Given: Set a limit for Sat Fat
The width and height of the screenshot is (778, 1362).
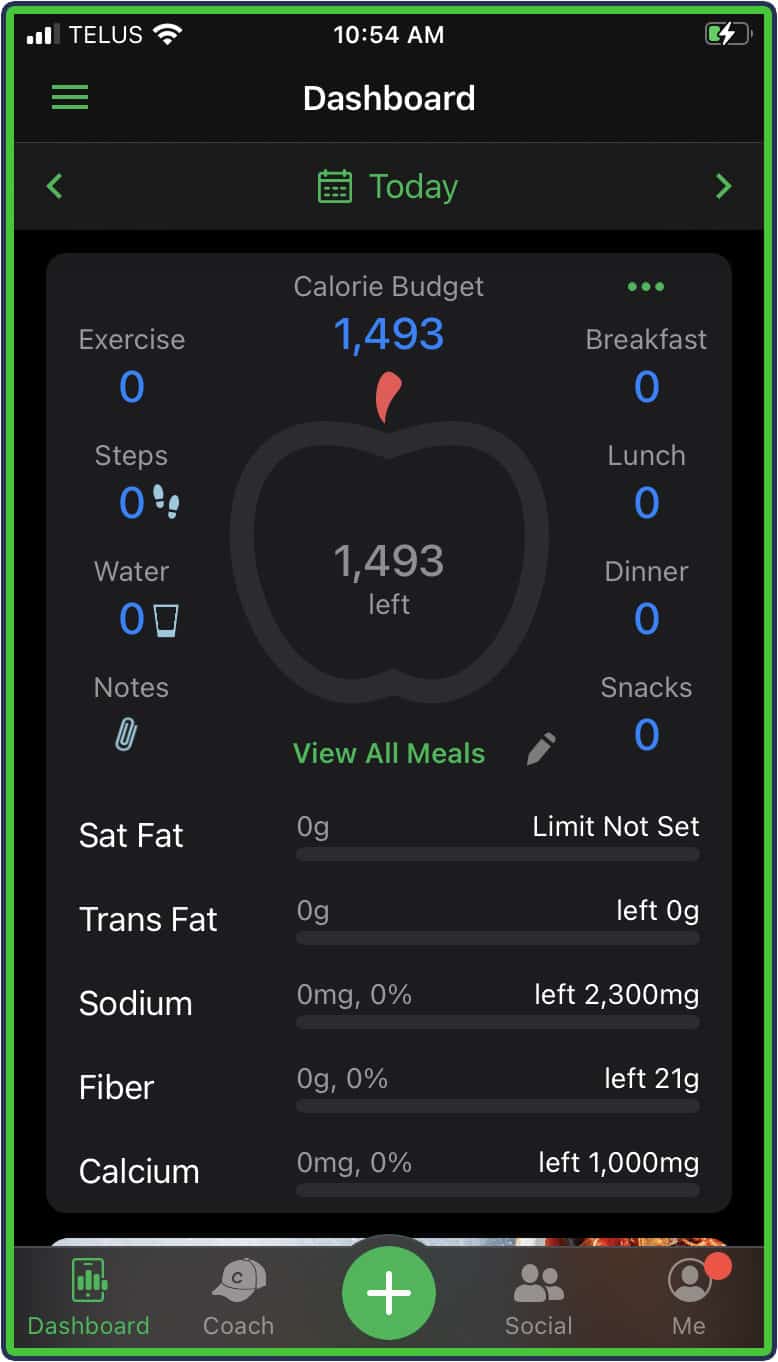Looking at the screenshot, I should pyautogui.click(x=615, y=826).
